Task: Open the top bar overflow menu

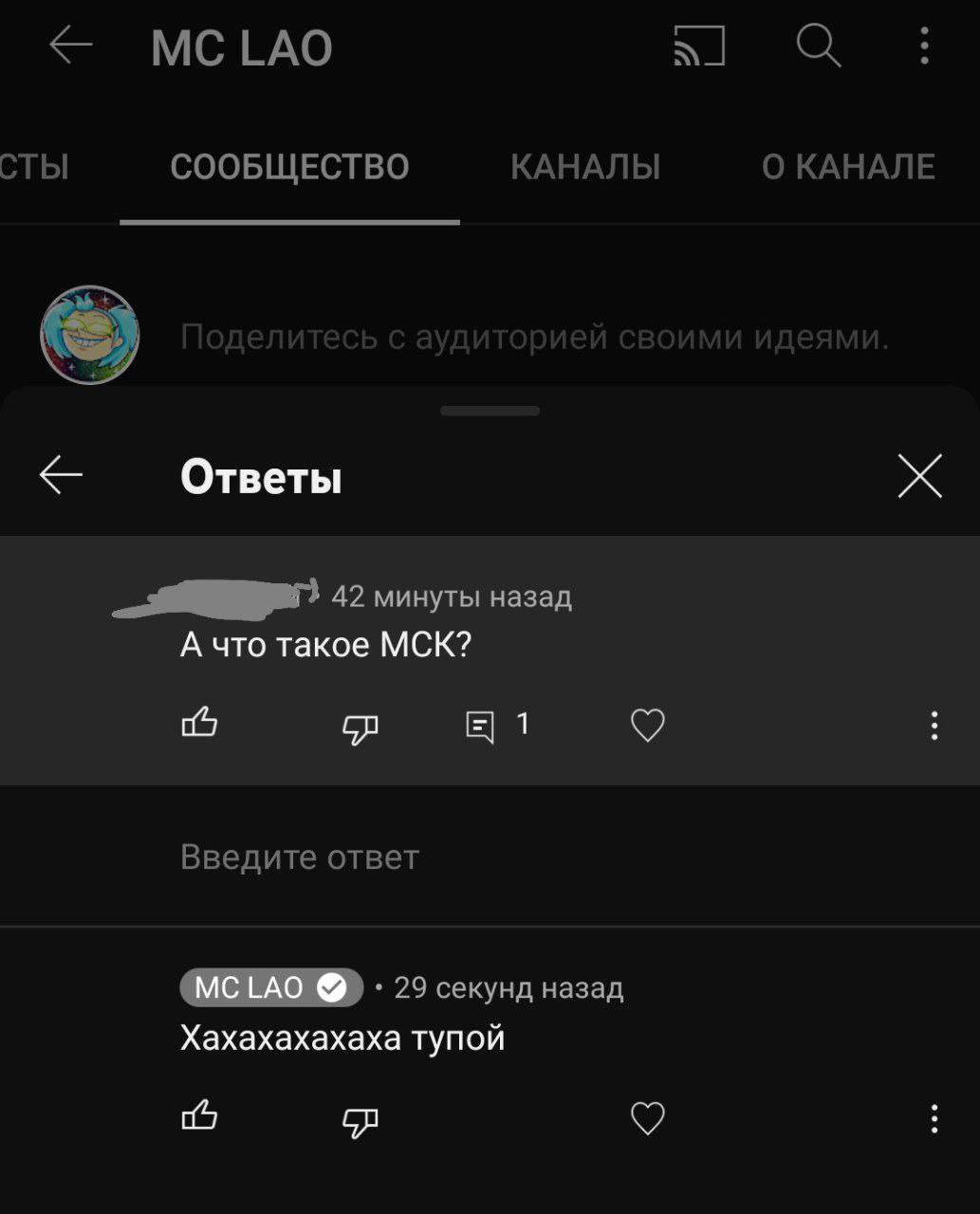Action: click(924, 46)
